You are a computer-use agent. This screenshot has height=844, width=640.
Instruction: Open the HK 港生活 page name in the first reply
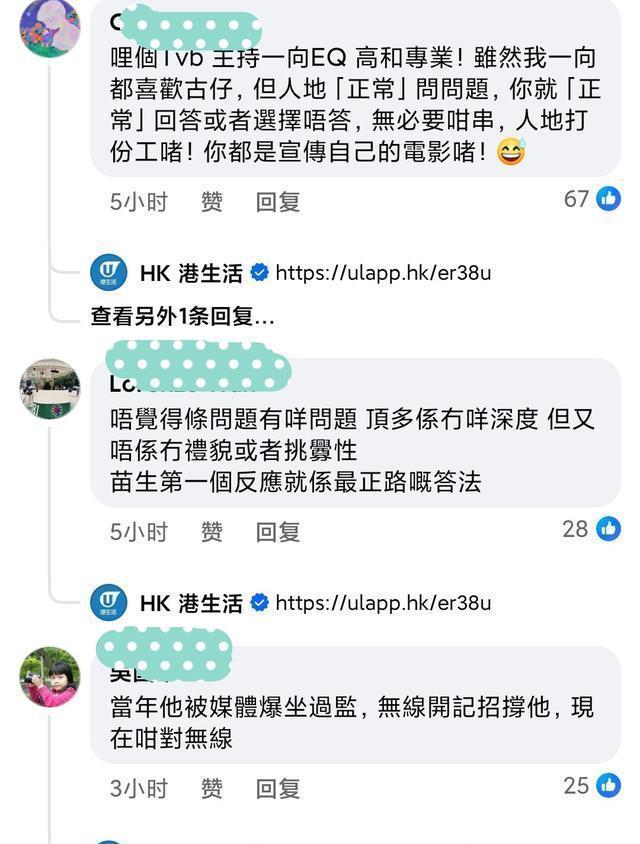191,273
